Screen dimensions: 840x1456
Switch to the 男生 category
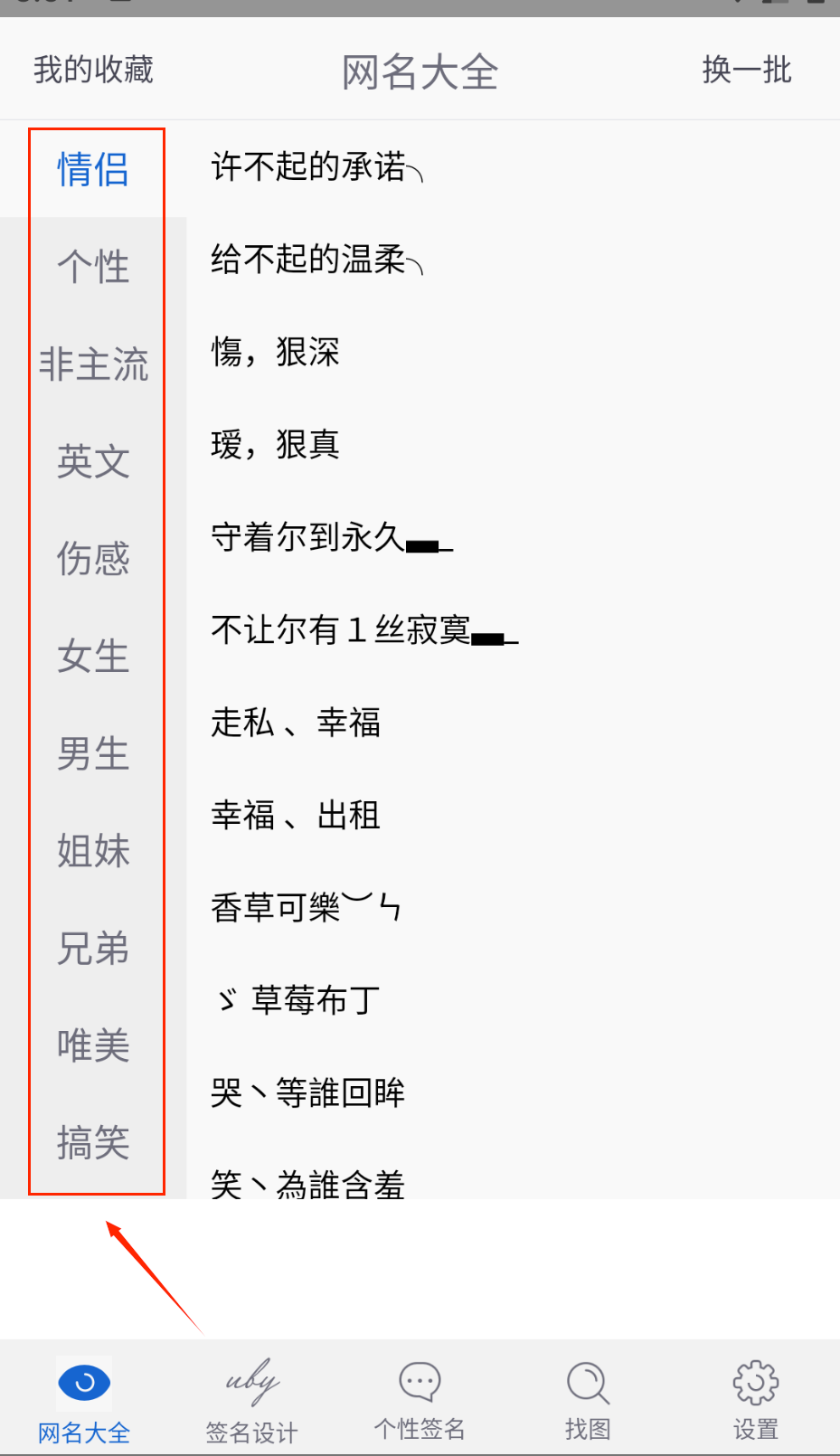point(93,754)
